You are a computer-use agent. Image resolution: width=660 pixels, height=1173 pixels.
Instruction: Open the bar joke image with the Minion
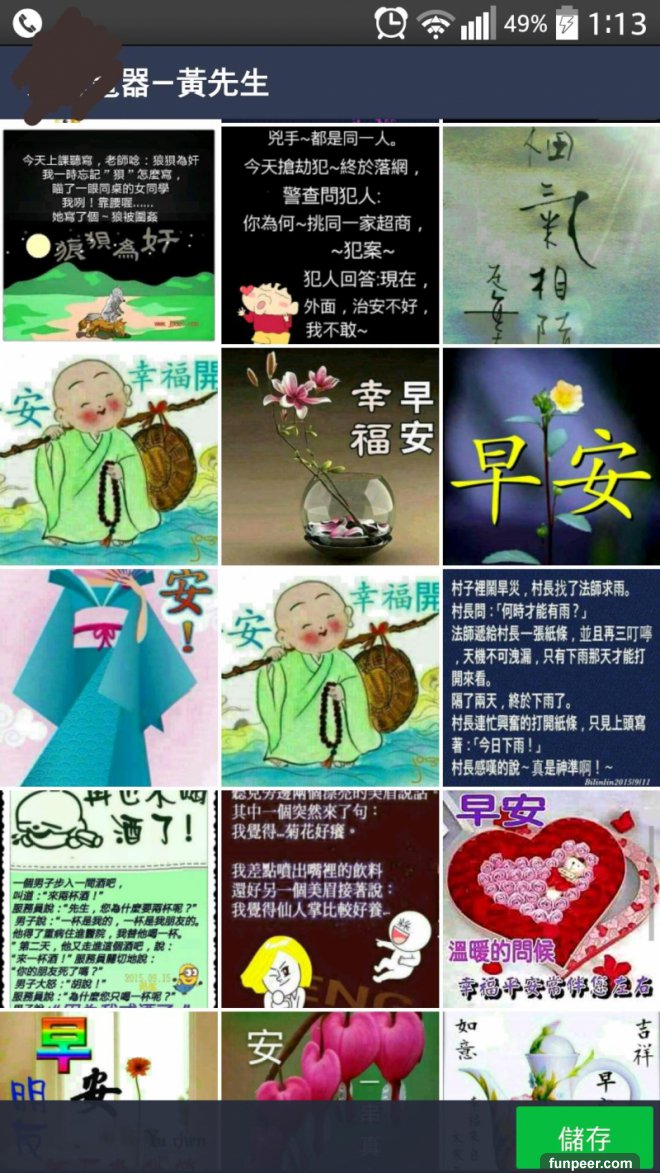coord(109,898)
